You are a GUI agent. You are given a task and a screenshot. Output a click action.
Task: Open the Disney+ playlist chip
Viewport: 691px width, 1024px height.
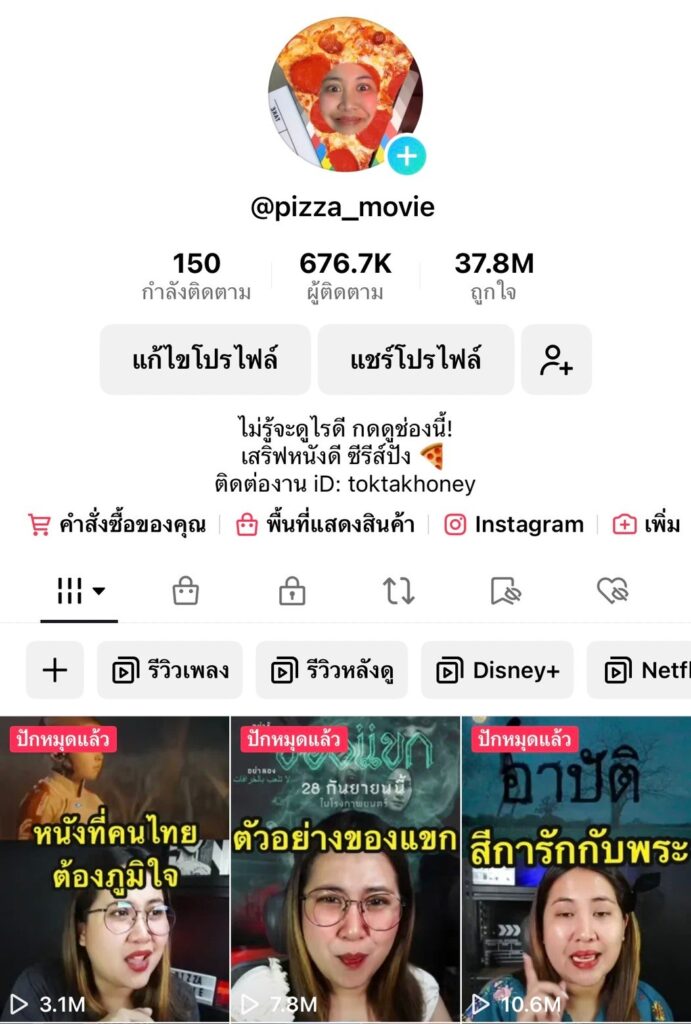click(x=497, y=670)
